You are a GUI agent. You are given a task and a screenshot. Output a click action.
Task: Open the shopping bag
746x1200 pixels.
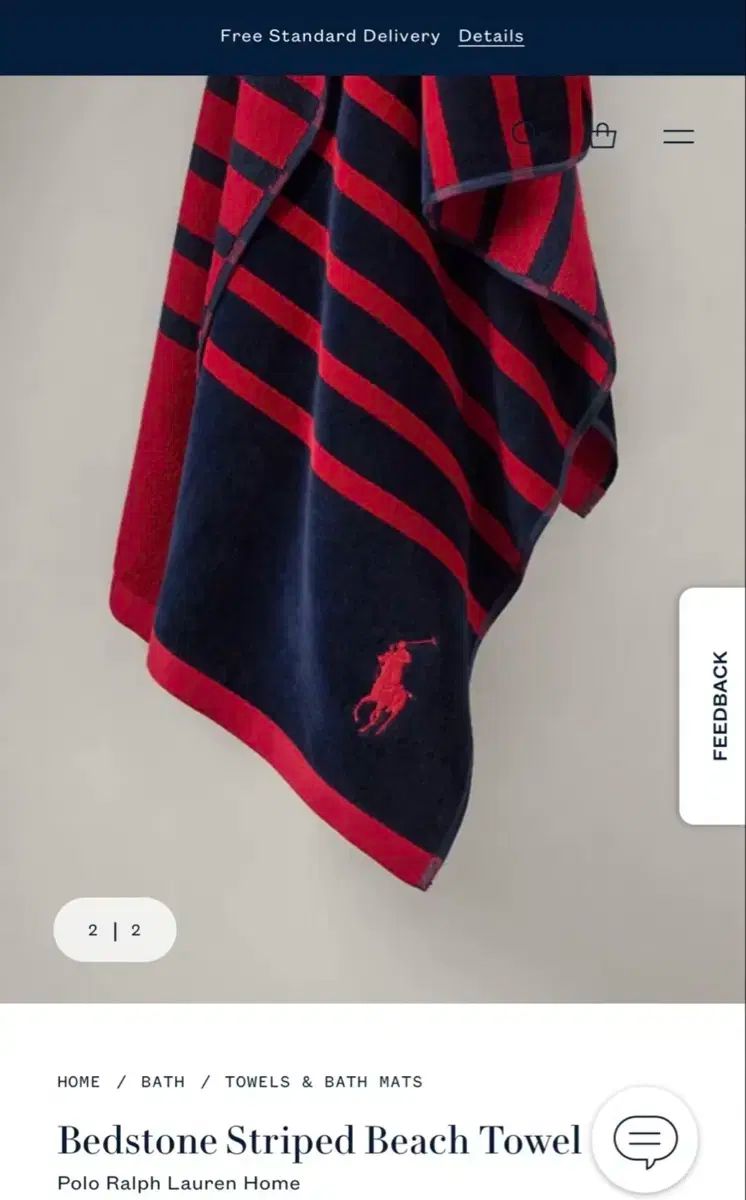coord(602,135)
